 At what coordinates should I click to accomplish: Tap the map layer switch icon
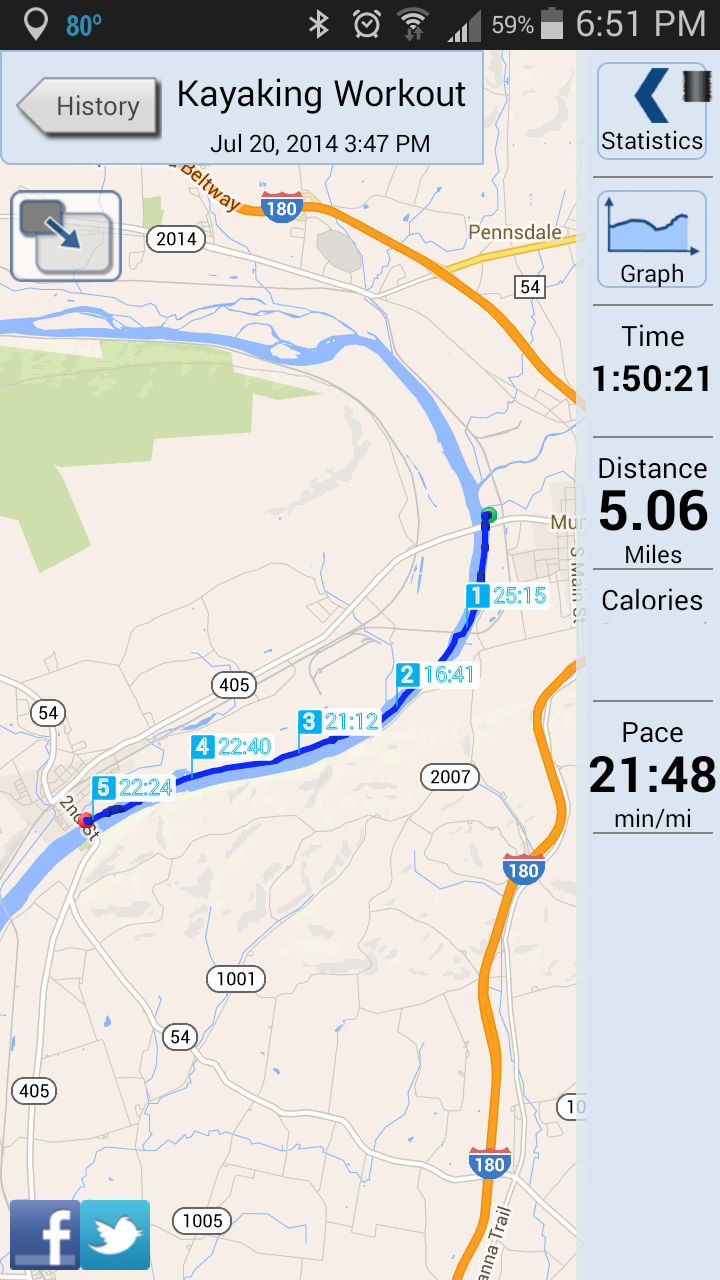66,236
